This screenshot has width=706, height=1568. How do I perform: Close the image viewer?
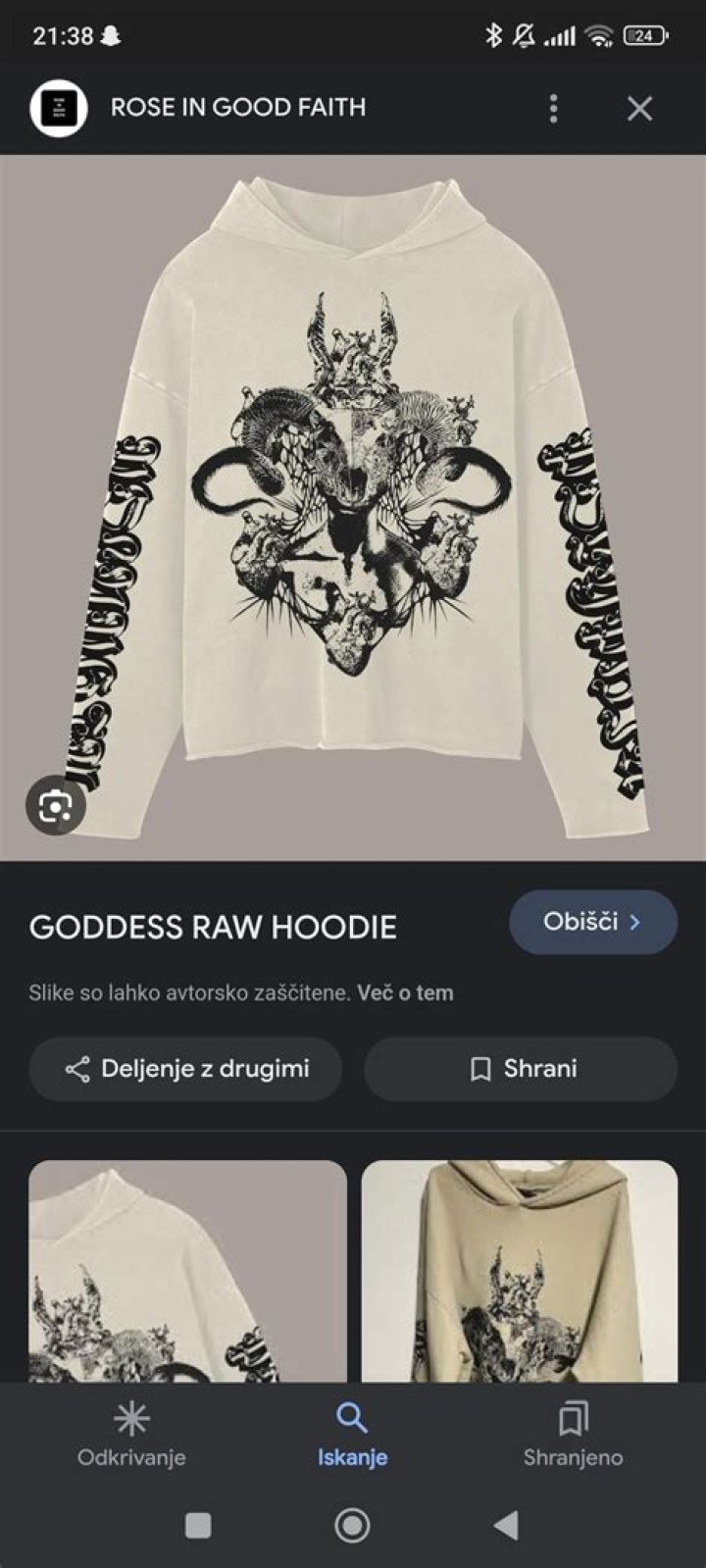click(639, 108)
